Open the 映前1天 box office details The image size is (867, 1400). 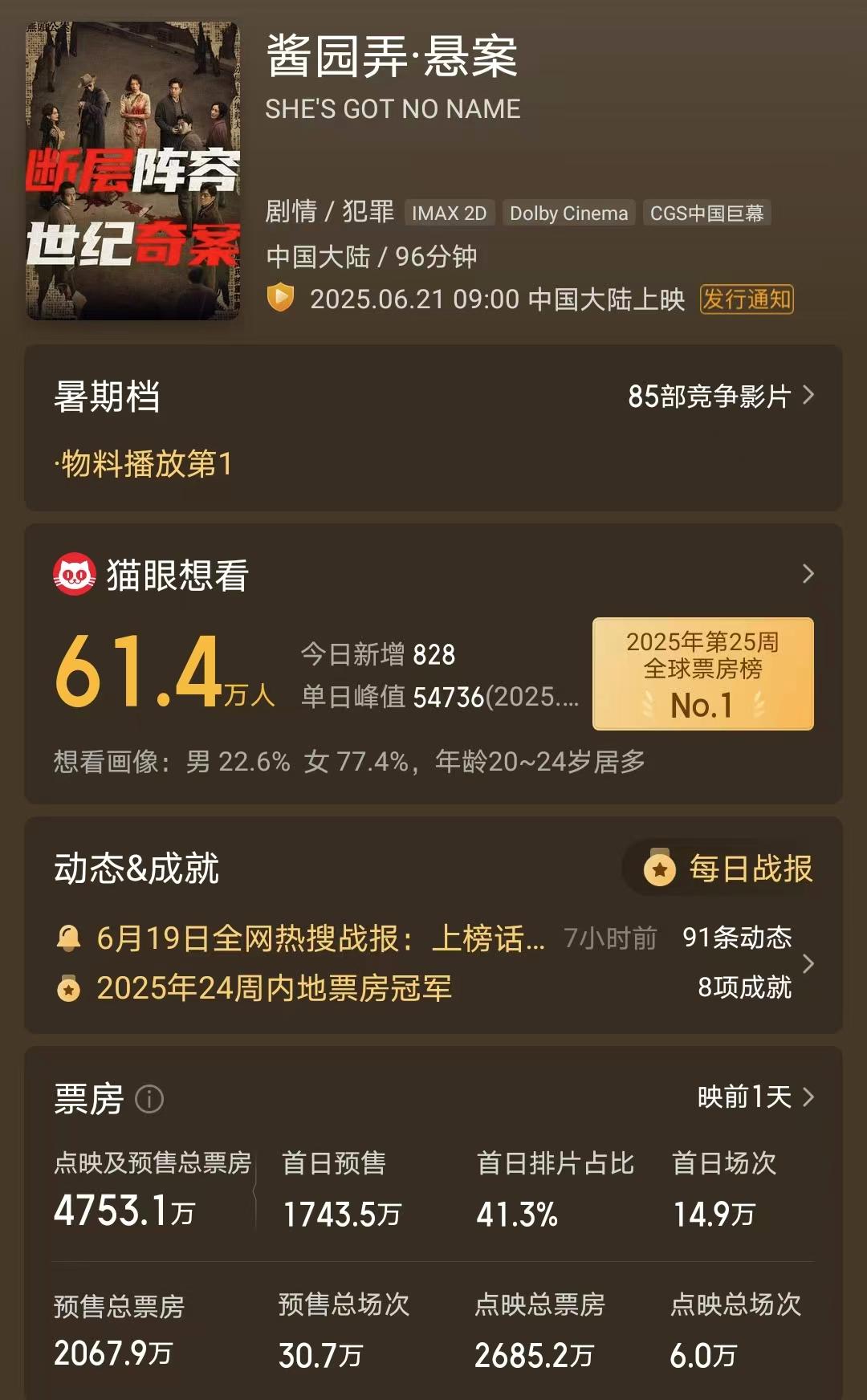coord(755,1097)
